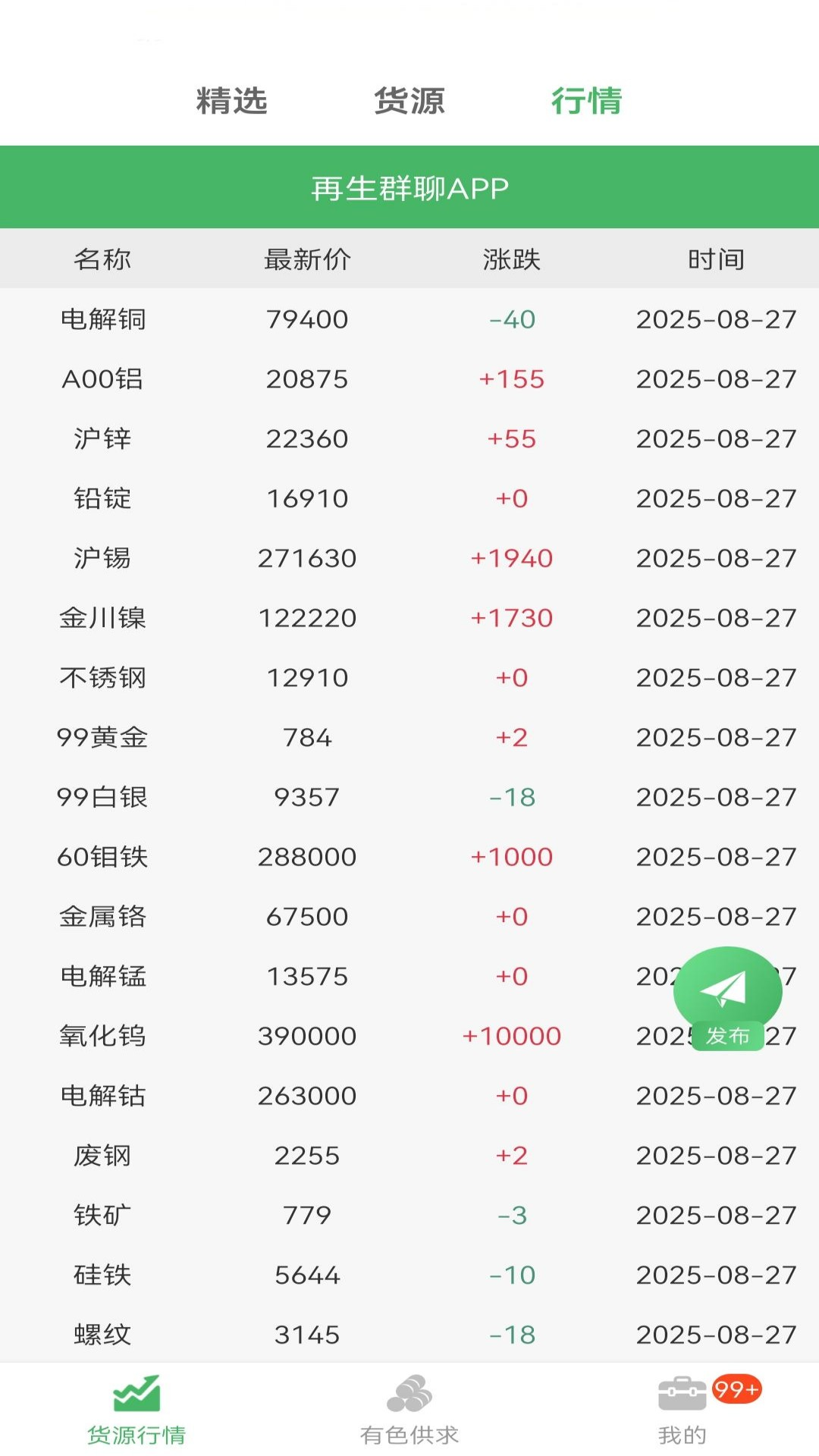This screenshot has height=1456, width=819.
Task: Select the 电解铜 price row
Action: (x=409, y=319)
